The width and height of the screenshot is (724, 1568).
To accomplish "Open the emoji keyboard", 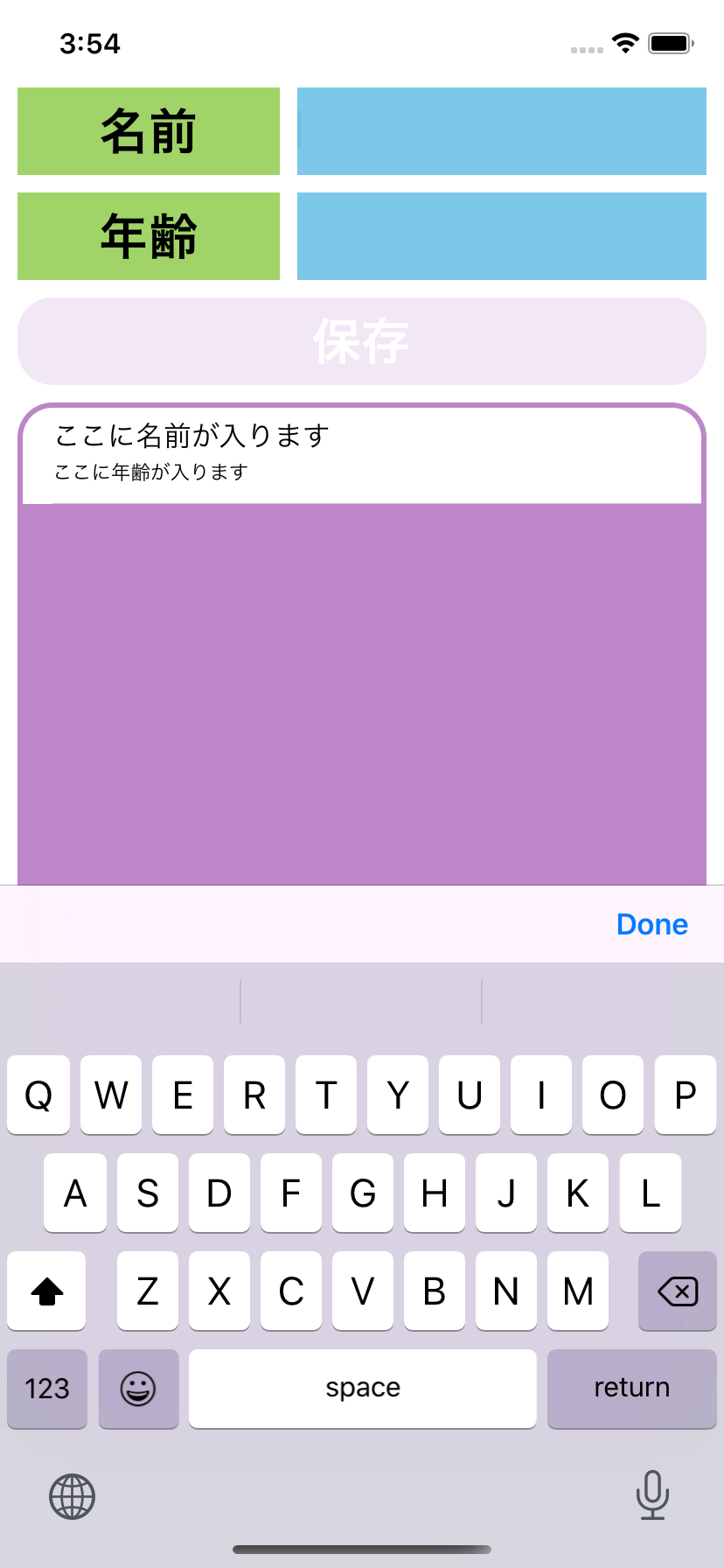I will [138, 1388].
